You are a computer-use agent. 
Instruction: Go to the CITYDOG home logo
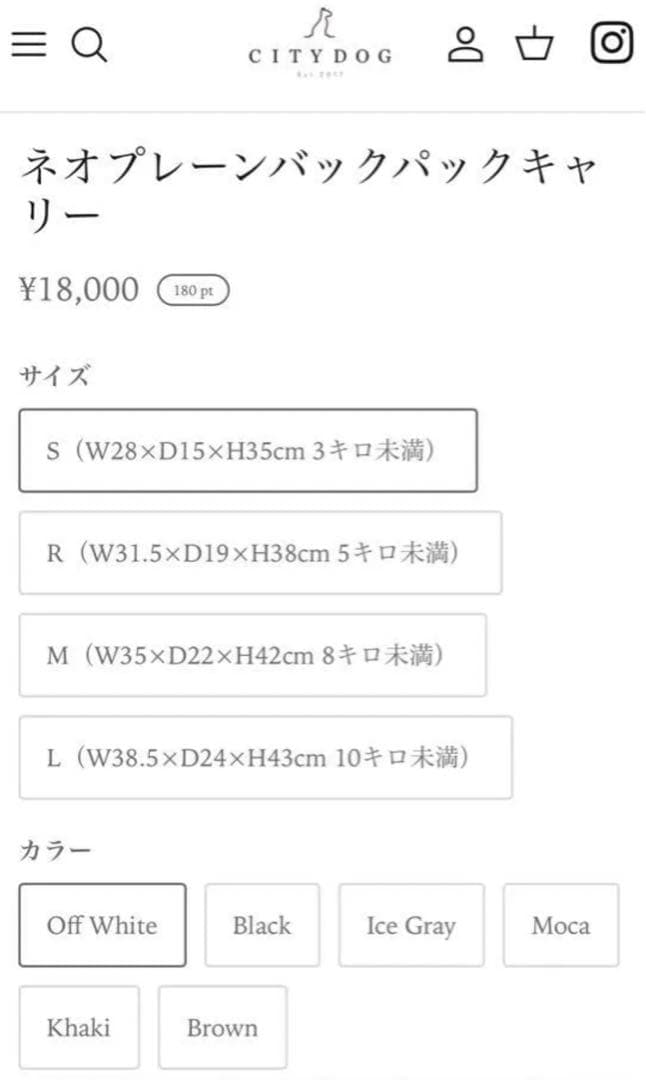pos(320,42)
